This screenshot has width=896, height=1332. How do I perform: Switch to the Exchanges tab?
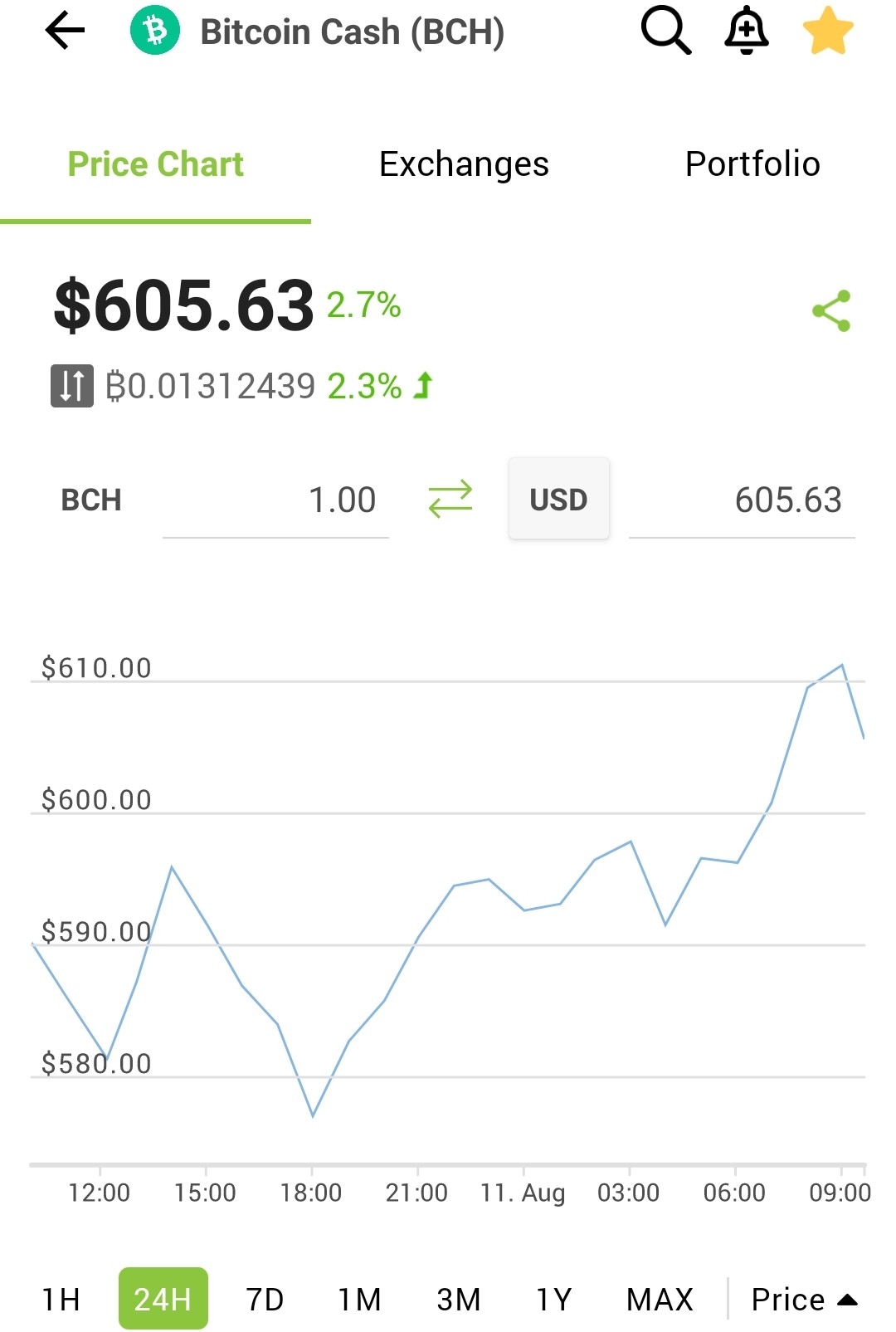(464, 164)
